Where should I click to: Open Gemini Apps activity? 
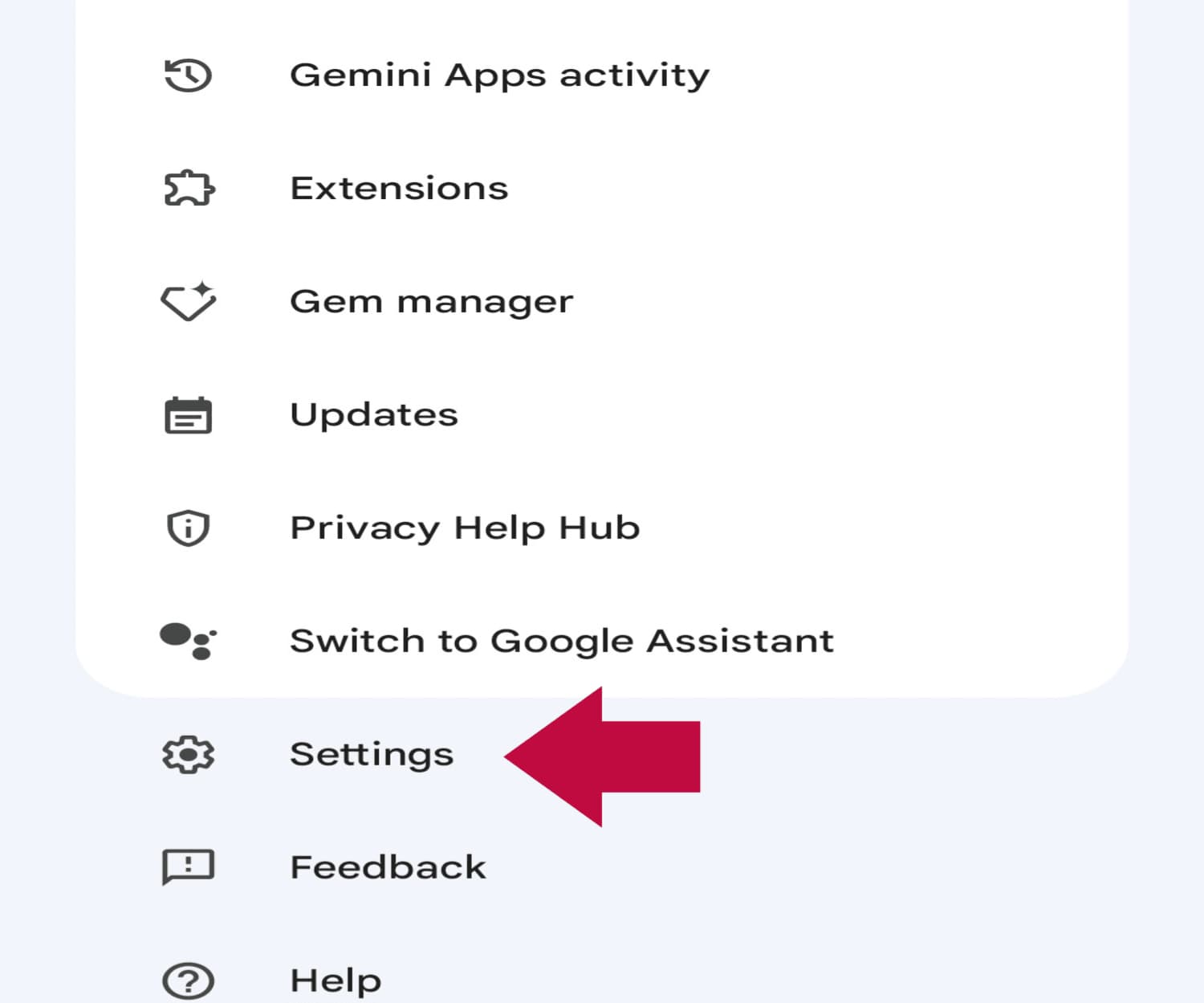498,75
